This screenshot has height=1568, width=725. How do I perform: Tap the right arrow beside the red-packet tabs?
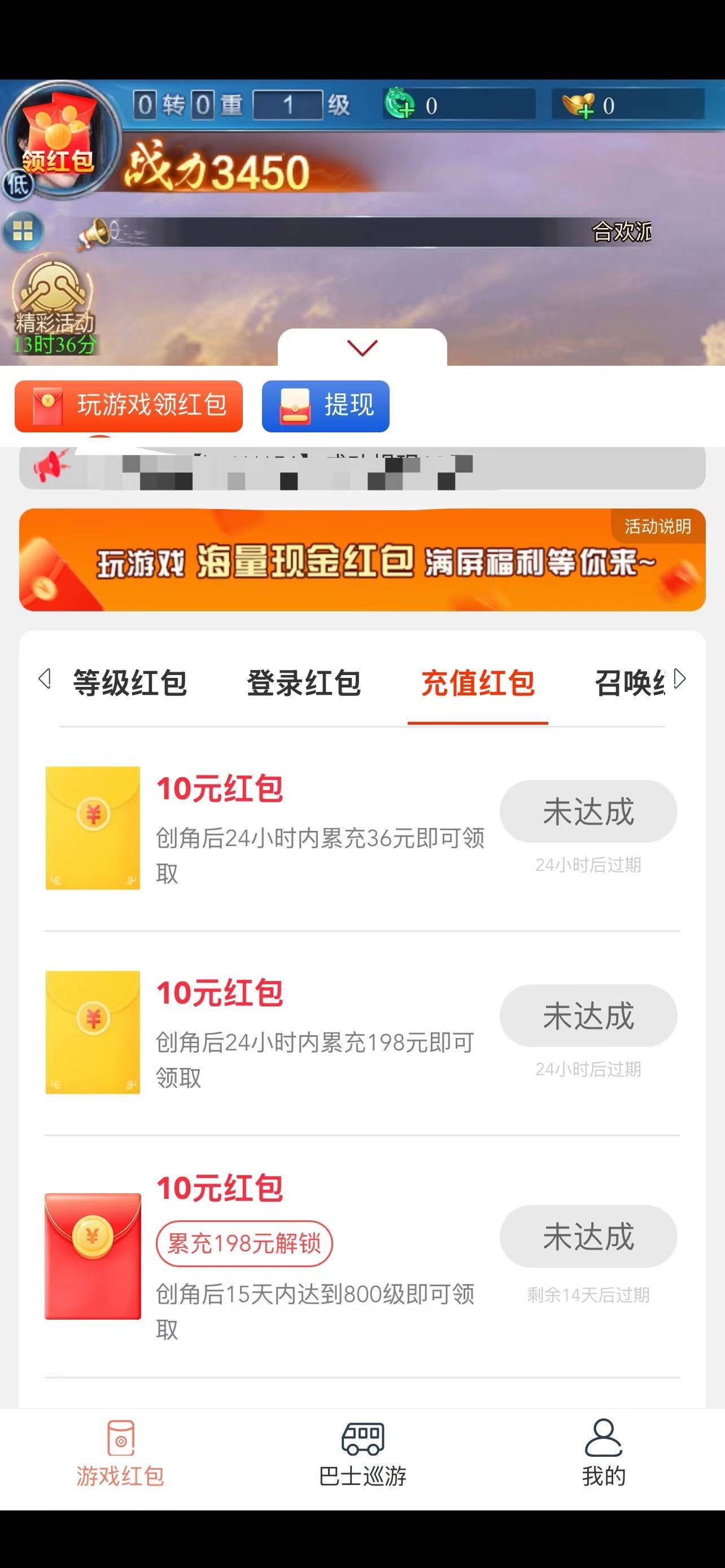pos(680,678)
